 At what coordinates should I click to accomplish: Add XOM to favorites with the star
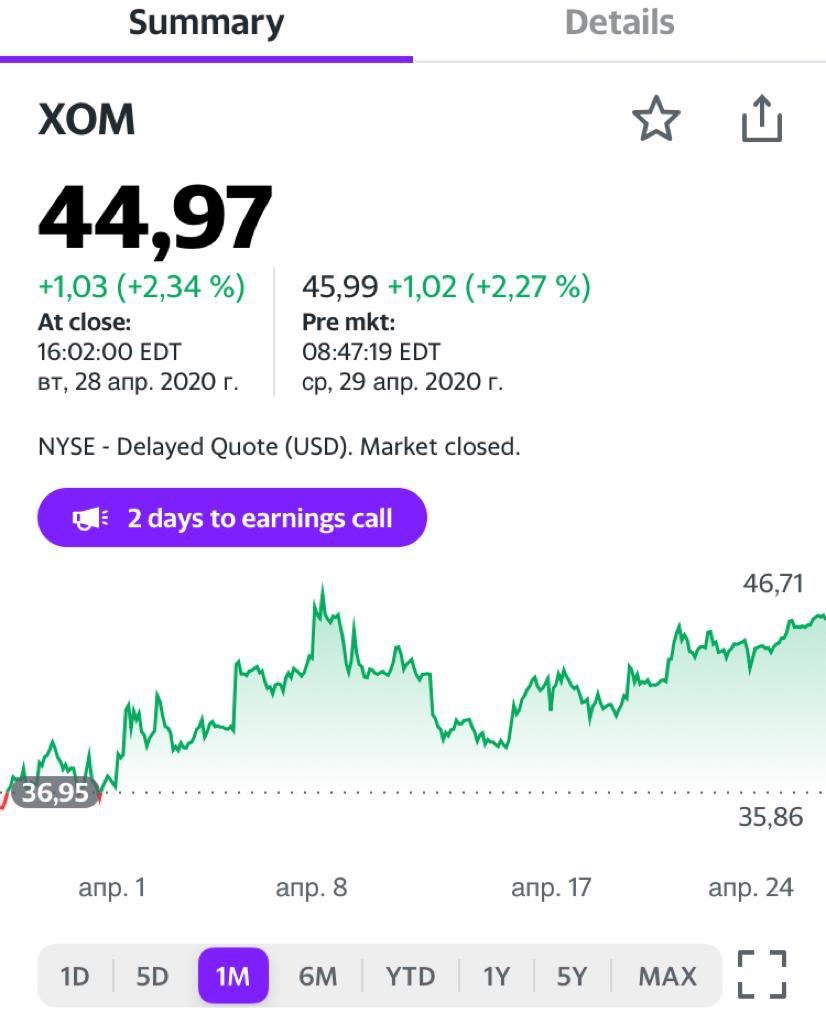656,120
